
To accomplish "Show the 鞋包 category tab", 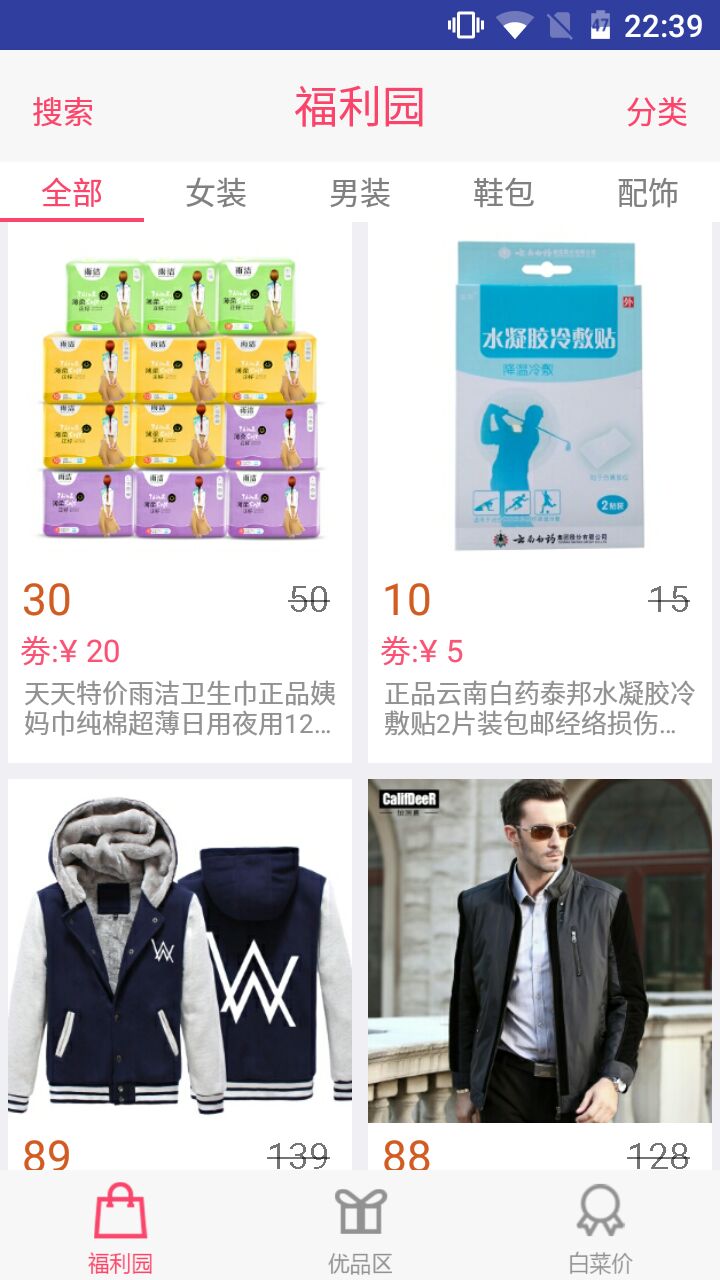I will 504,193.
